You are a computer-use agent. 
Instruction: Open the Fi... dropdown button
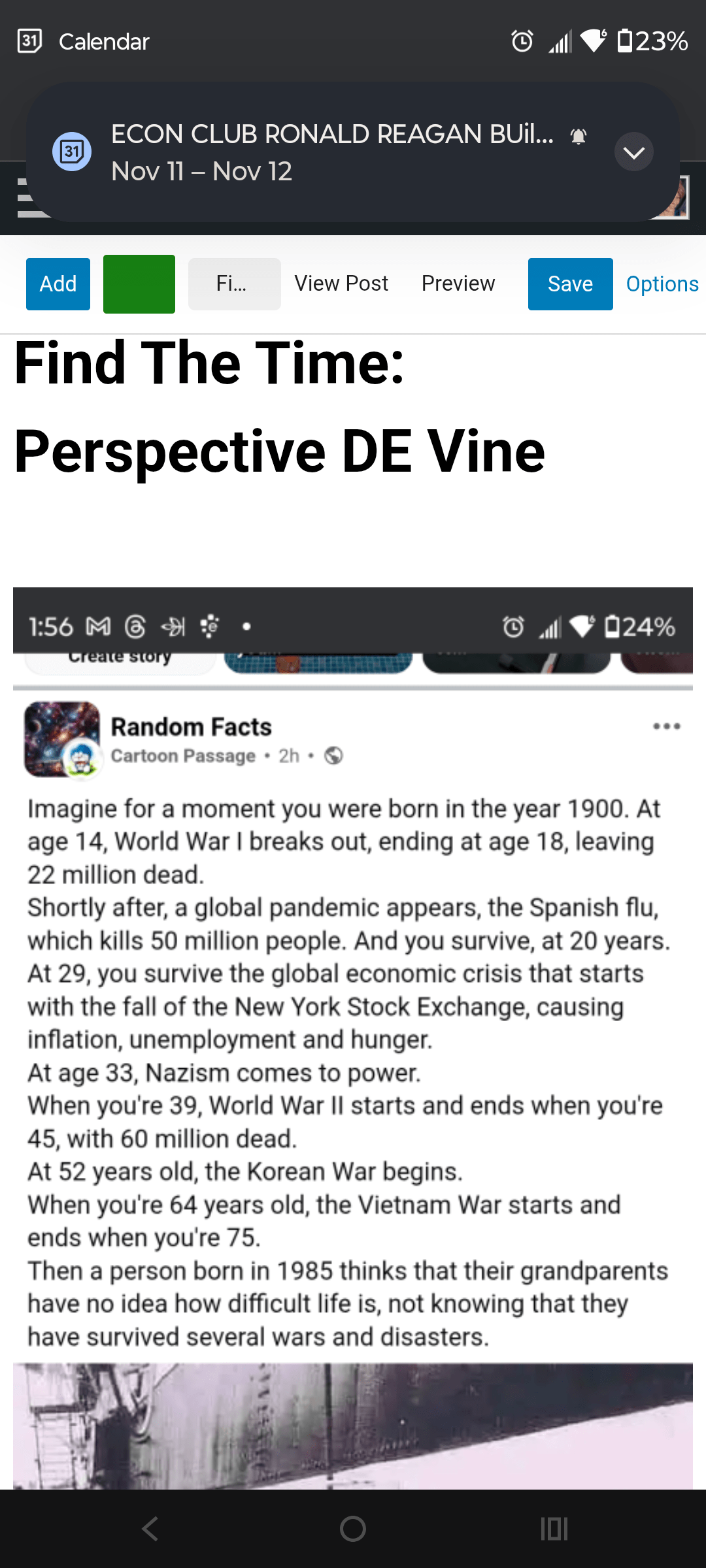tap(234, 284)
